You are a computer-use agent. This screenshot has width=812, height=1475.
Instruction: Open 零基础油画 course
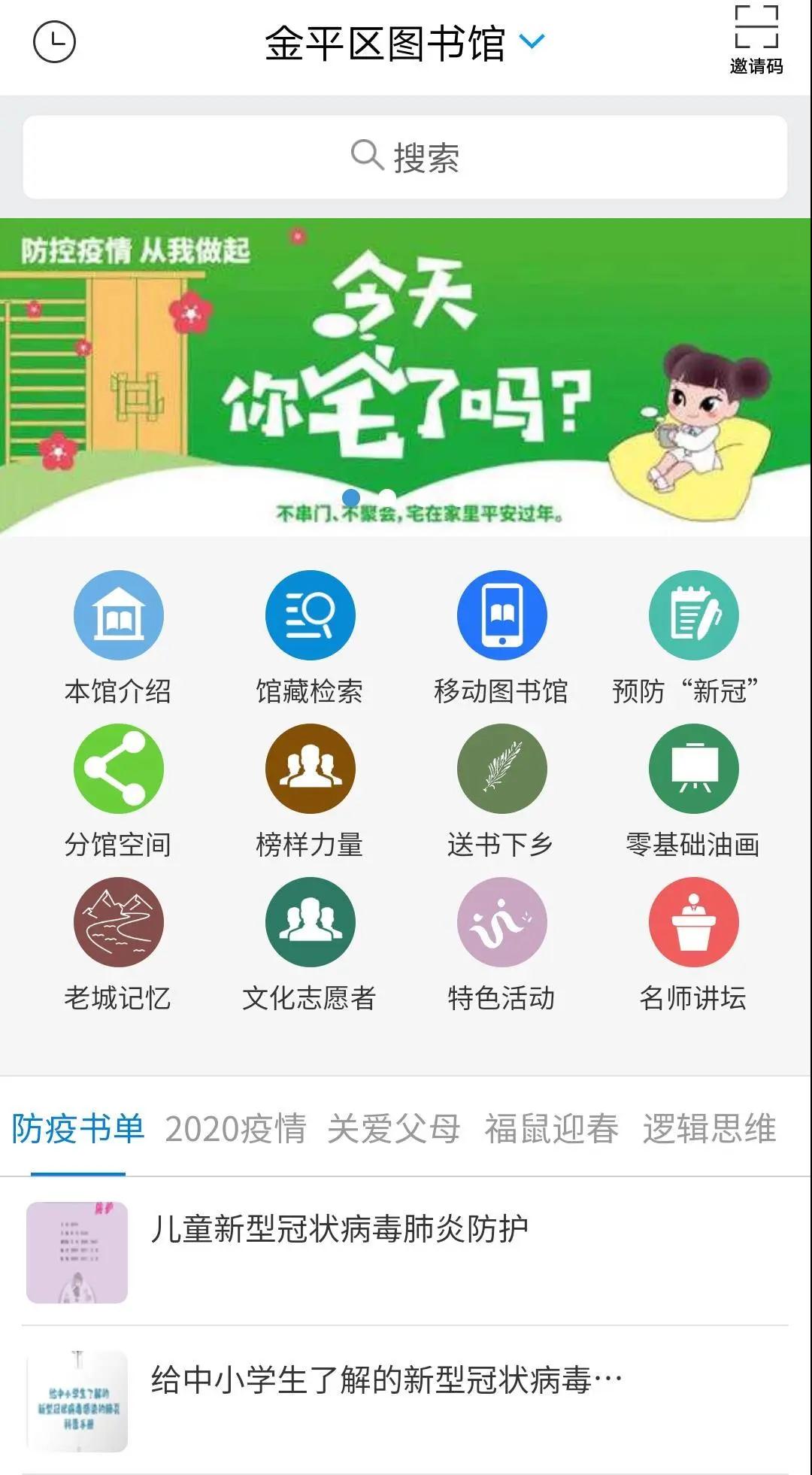[693, 791]
